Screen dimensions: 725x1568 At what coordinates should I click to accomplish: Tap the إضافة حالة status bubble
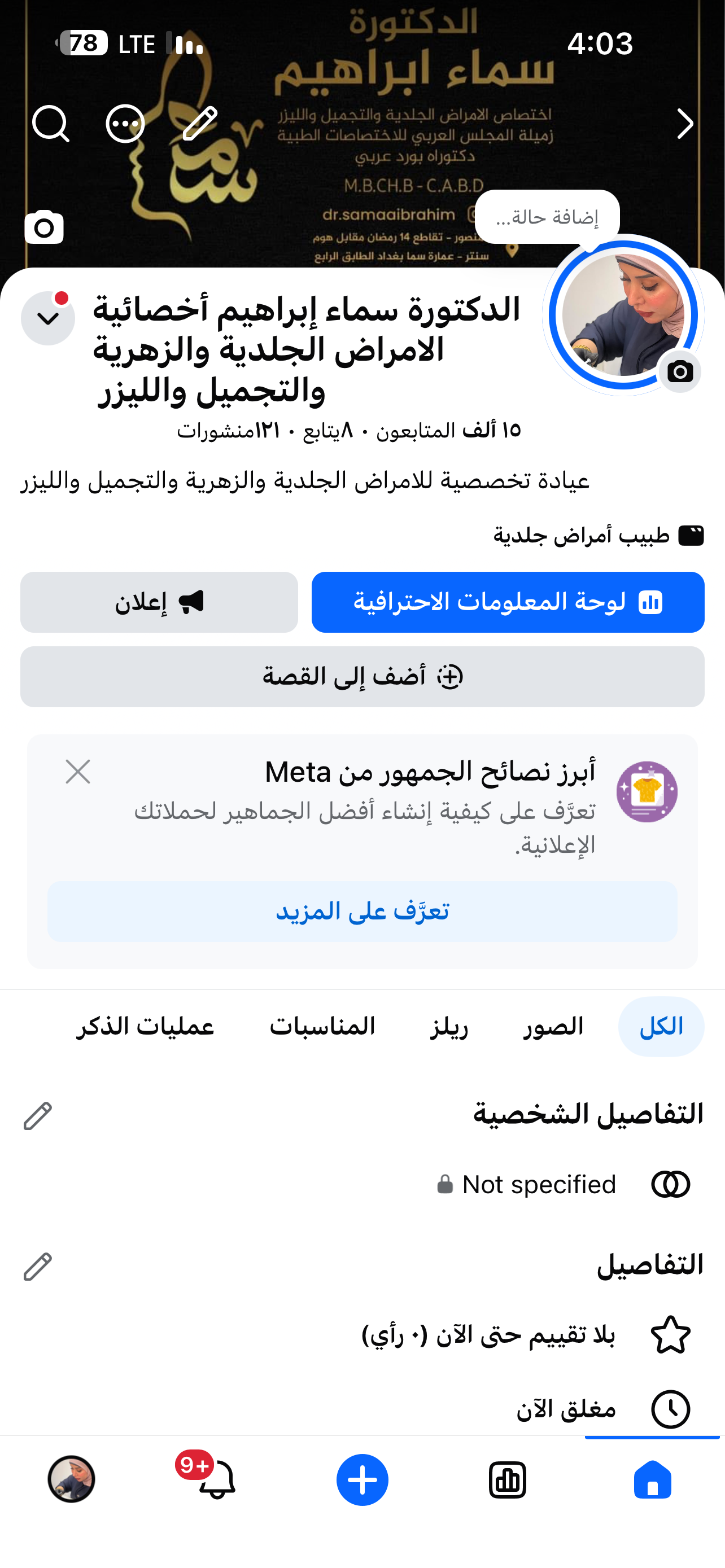547,217
